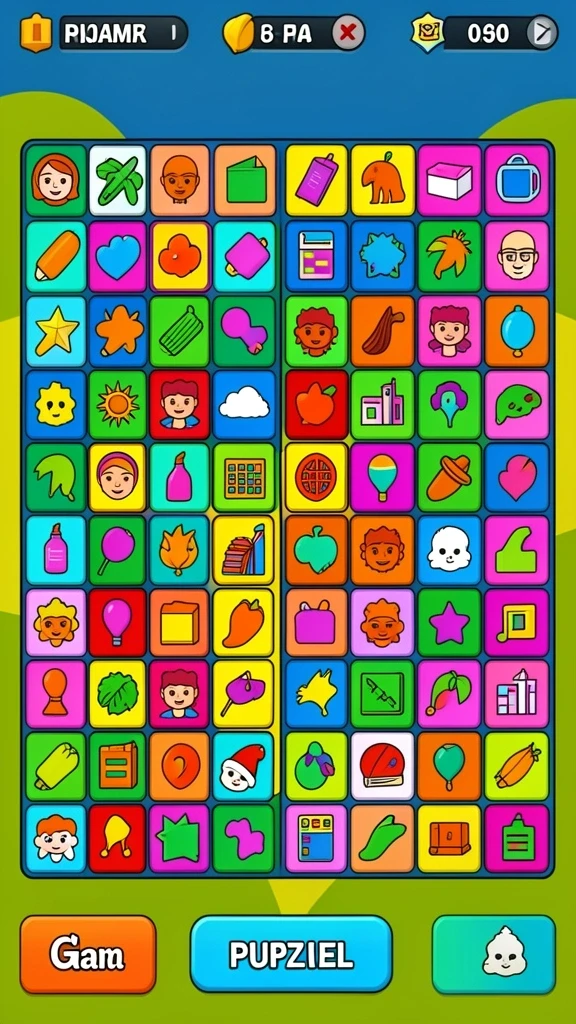Select the yellow star tile on light blue
576x1024 pixels.
coord(56,331)
